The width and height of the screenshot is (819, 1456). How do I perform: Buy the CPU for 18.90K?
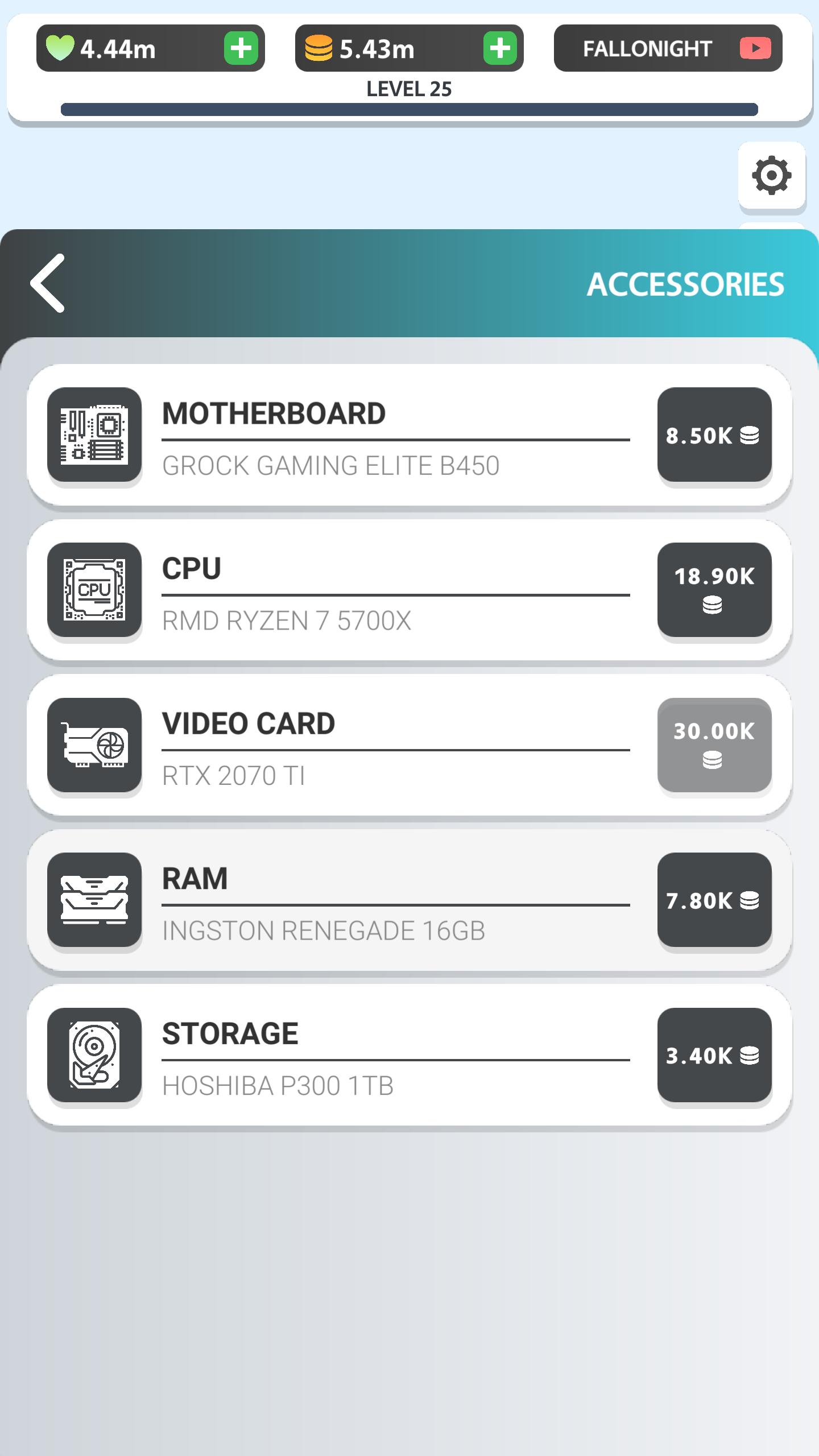click(714, 590)
